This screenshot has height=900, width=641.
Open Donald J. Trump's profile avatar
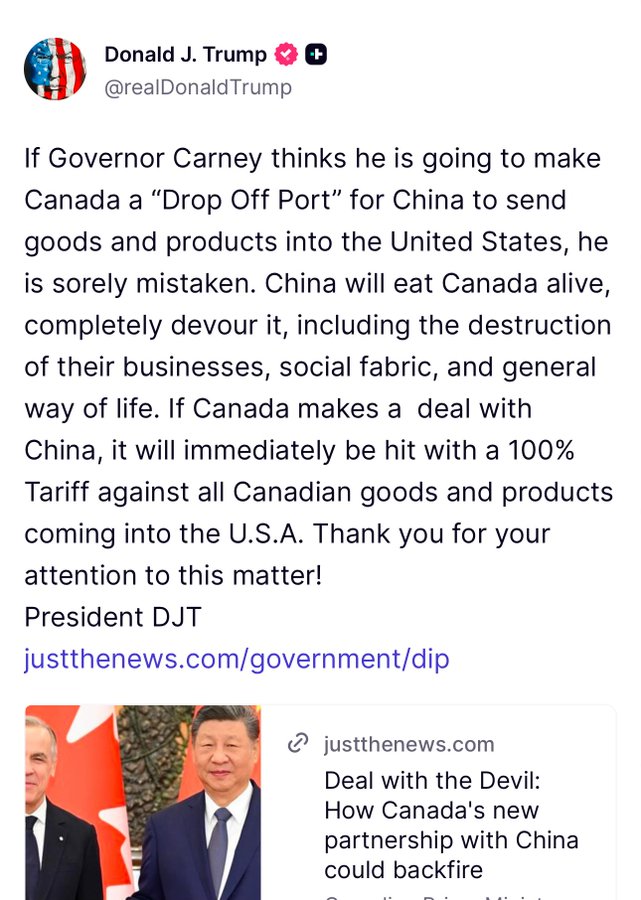[55, 69]
